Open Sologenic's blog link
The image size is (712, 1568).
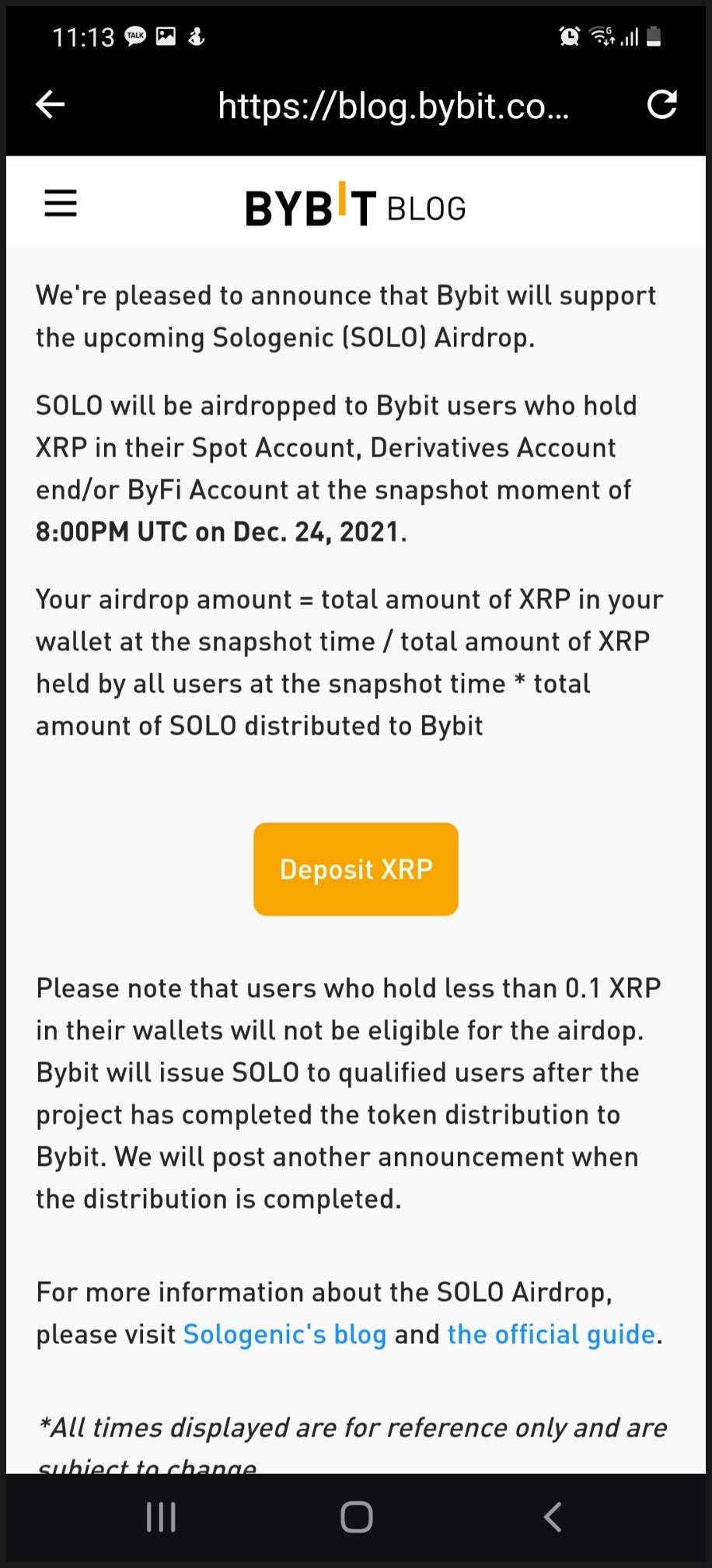tap(284, 1335)
